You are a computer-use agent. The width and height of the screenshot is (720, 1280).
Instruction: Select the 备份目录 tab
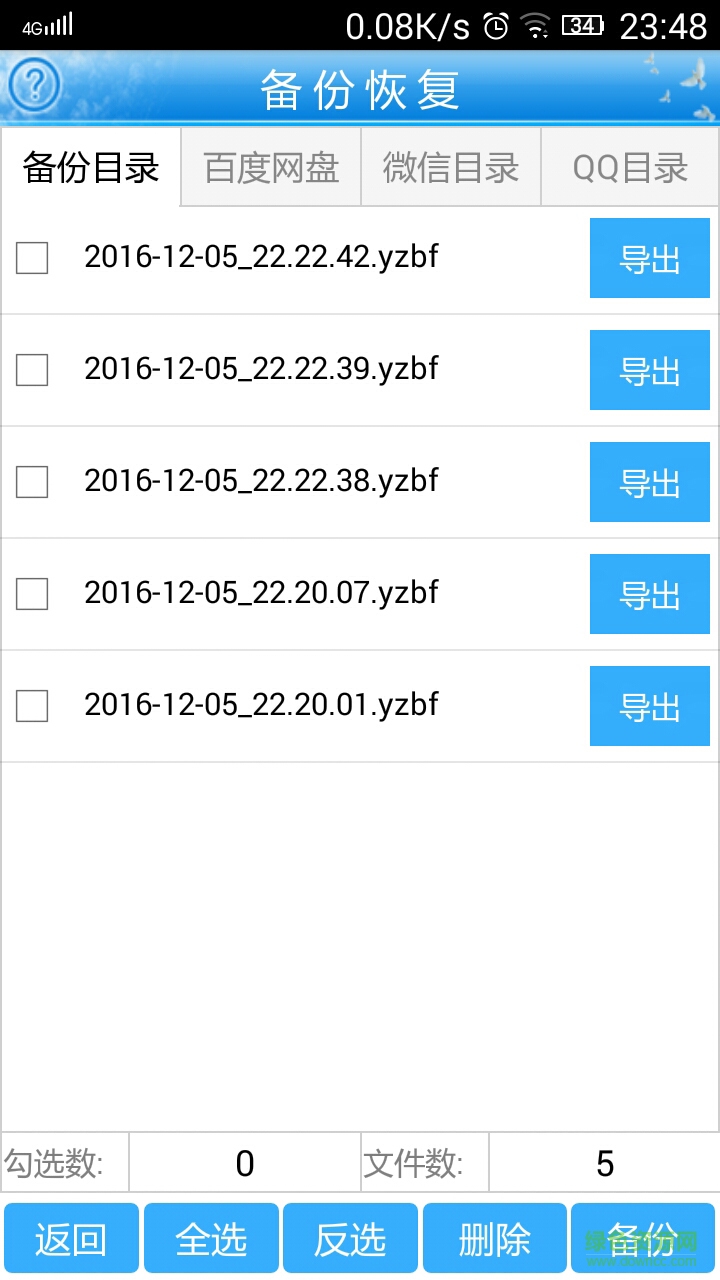(x=91, y=168)
